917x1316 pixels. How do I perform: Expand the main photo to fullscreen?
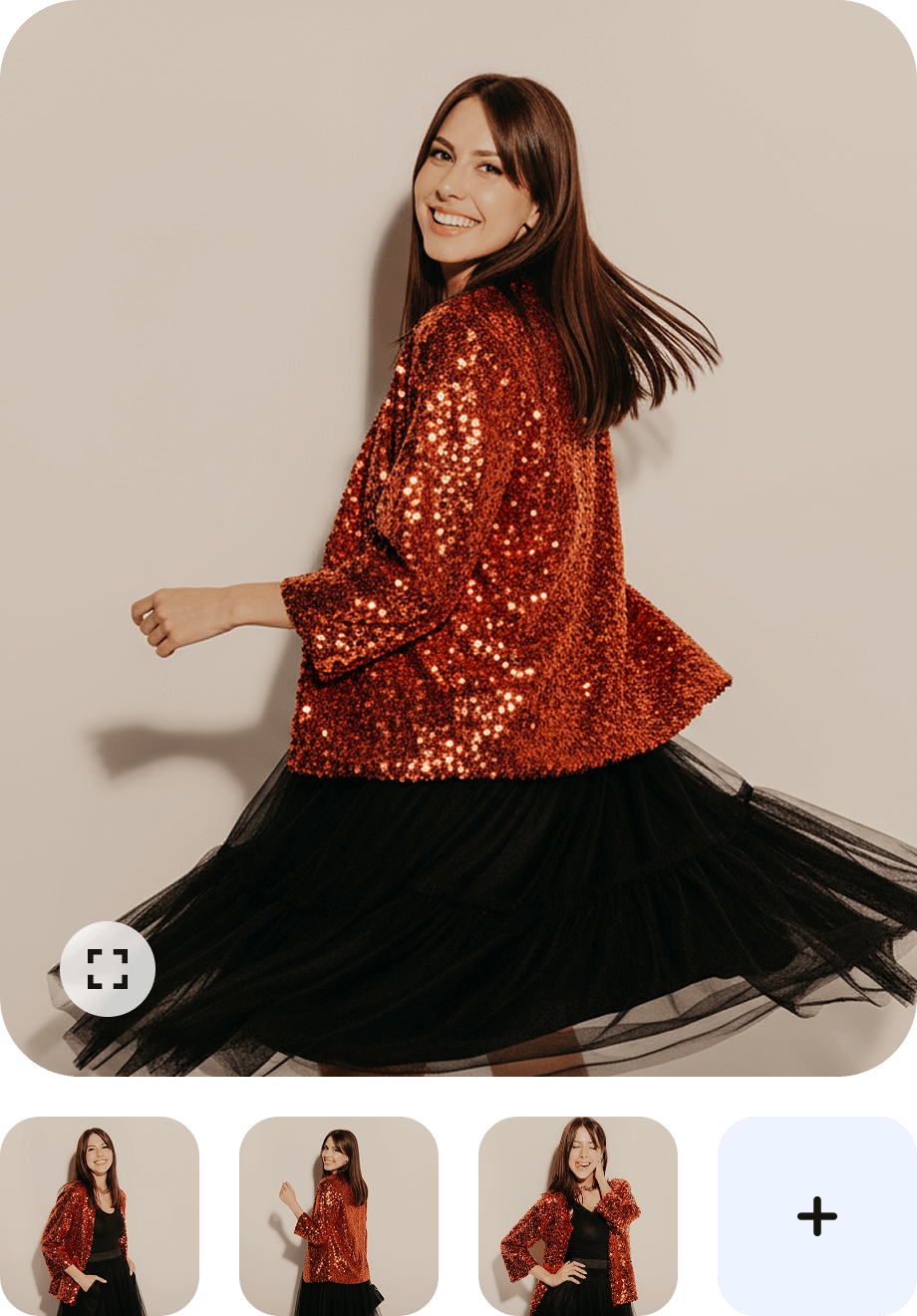(108, 968)
